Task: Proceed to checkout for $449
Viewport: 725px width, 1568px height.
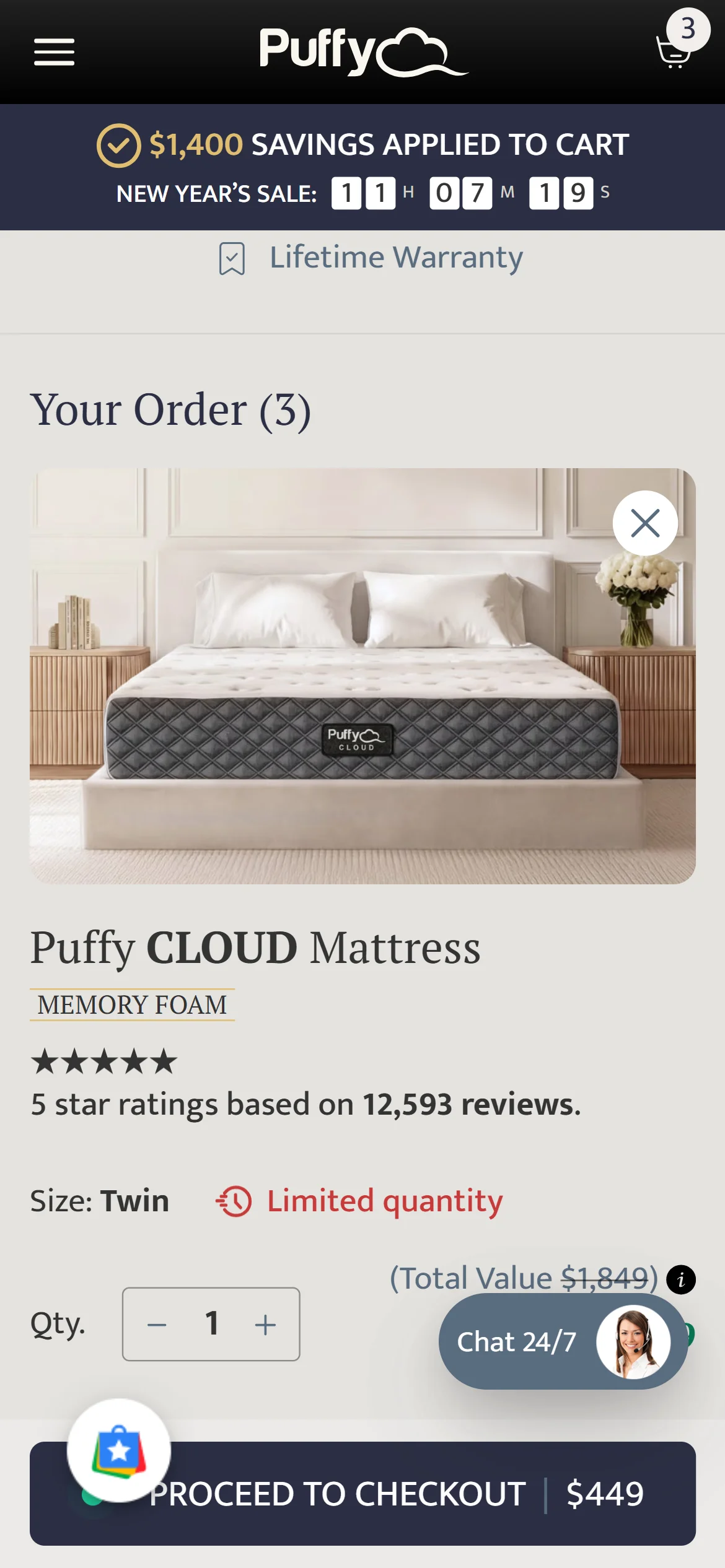Action: pyautogui.click(x=397, y=1493)
